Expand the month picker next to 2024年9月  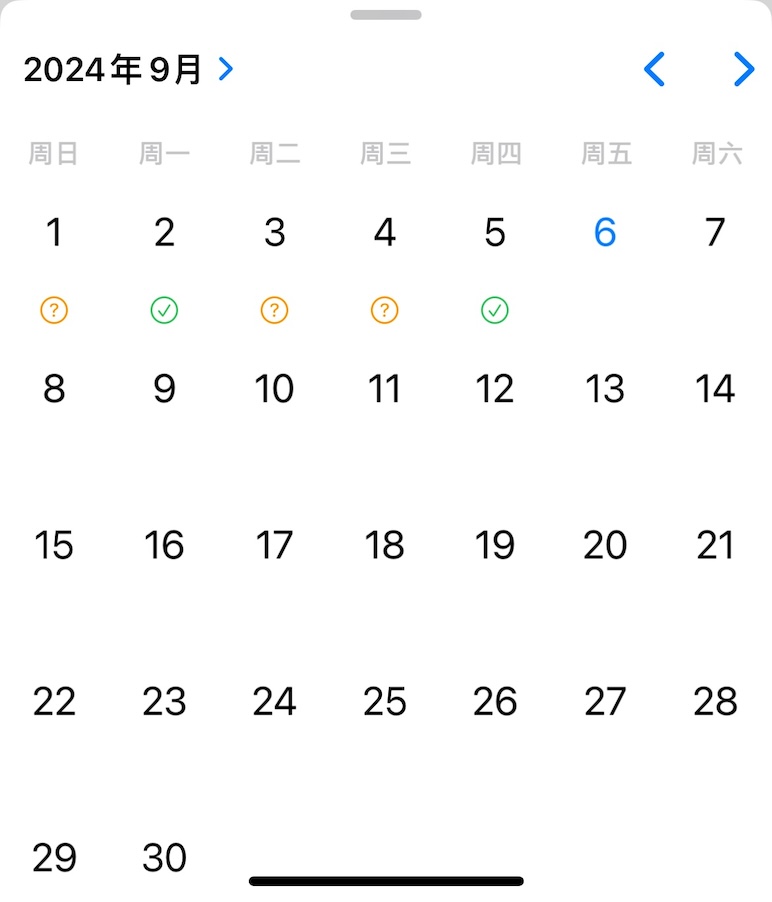coord(226,69)
